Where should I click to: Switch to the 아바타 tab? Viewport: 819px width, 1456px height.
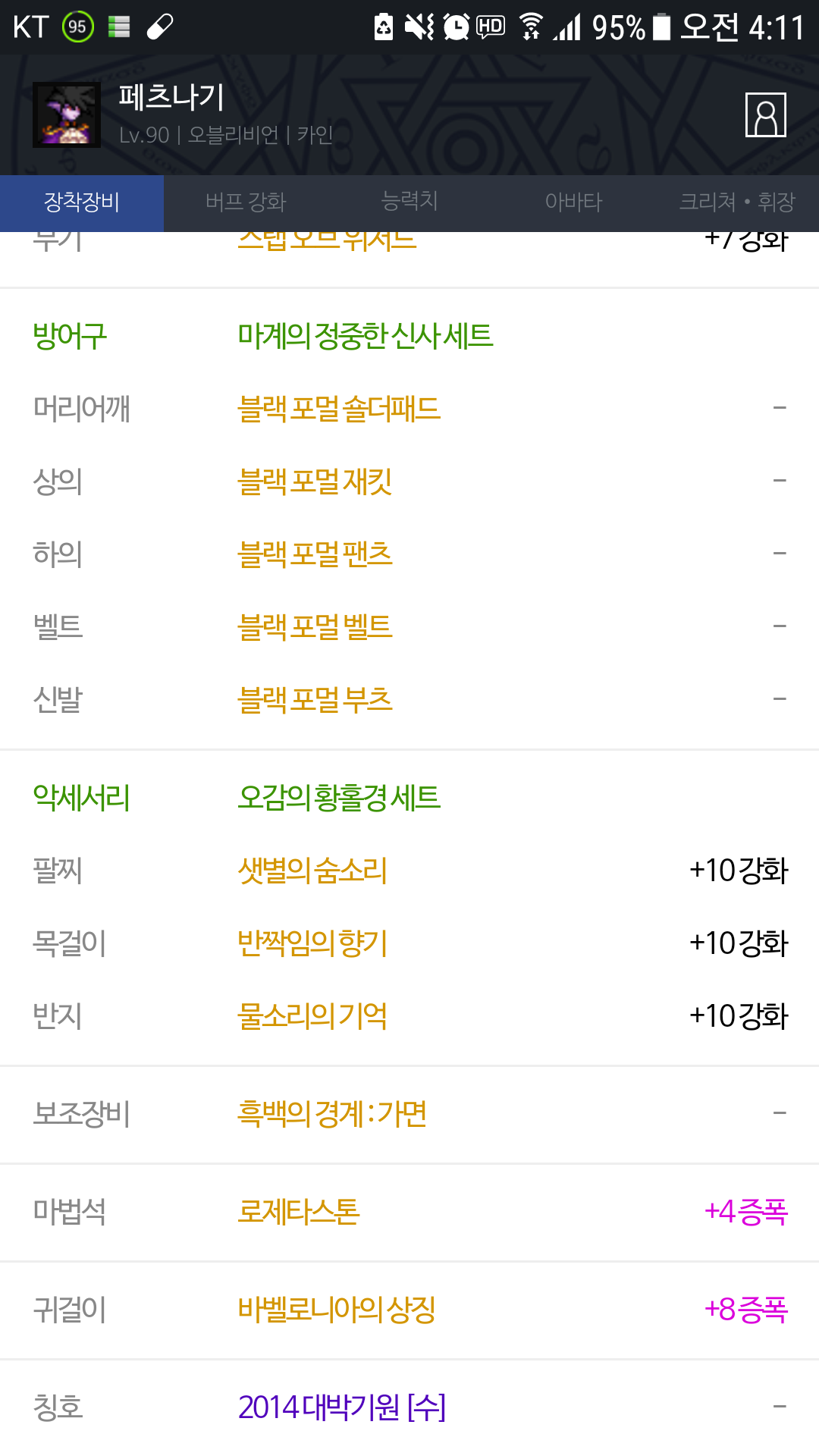coord(573,202)
